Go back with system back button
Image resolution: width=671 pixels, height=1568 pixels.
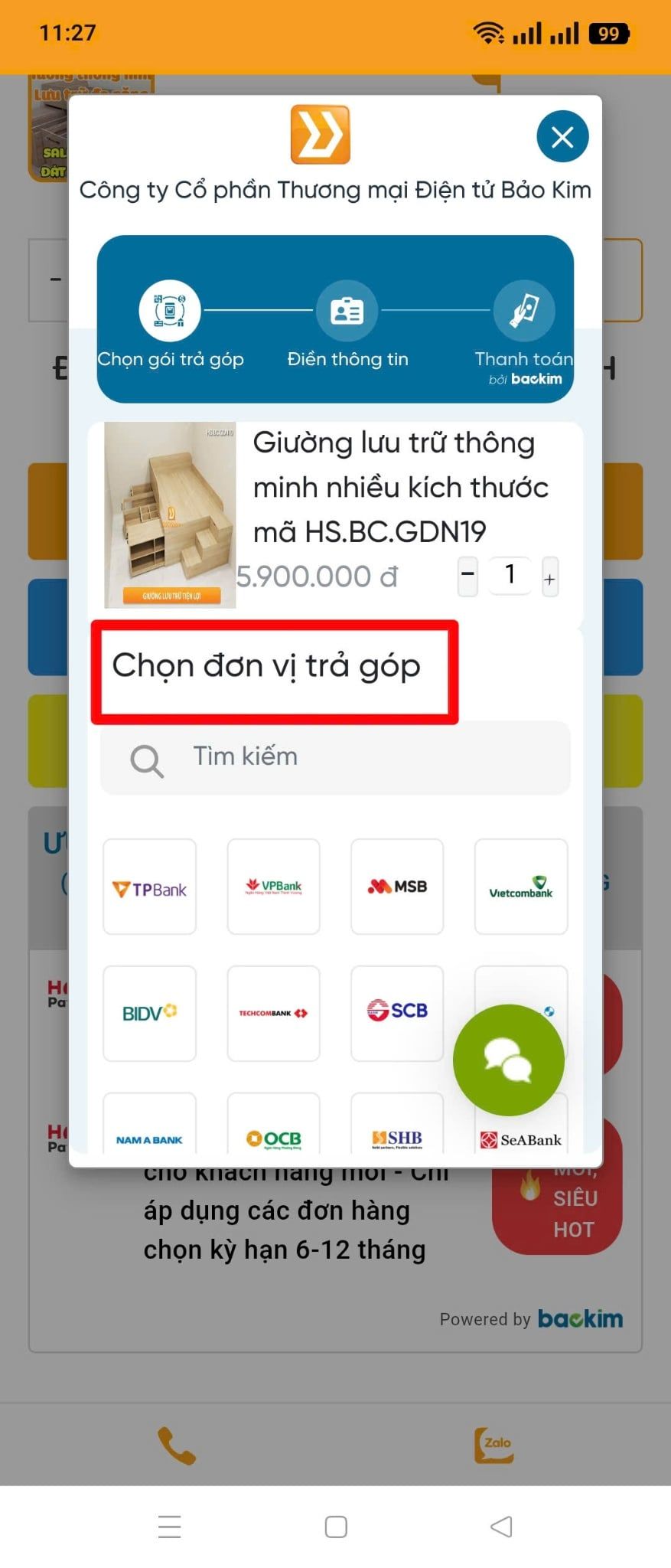point(501,1527)
